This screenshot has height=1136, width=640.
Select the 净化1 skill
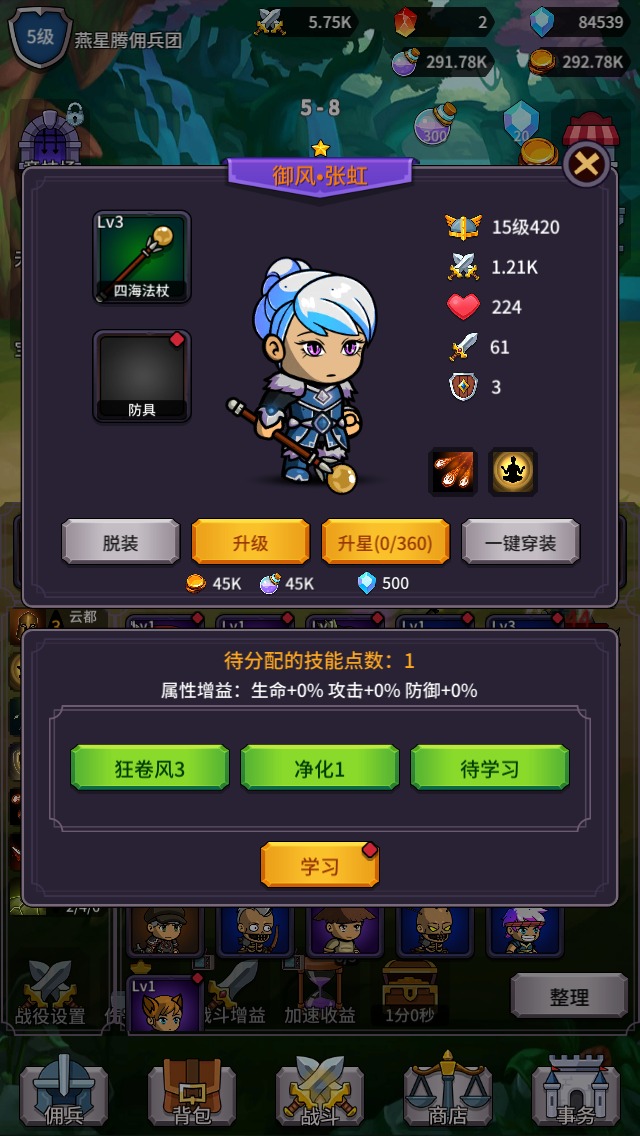point(320,769)
